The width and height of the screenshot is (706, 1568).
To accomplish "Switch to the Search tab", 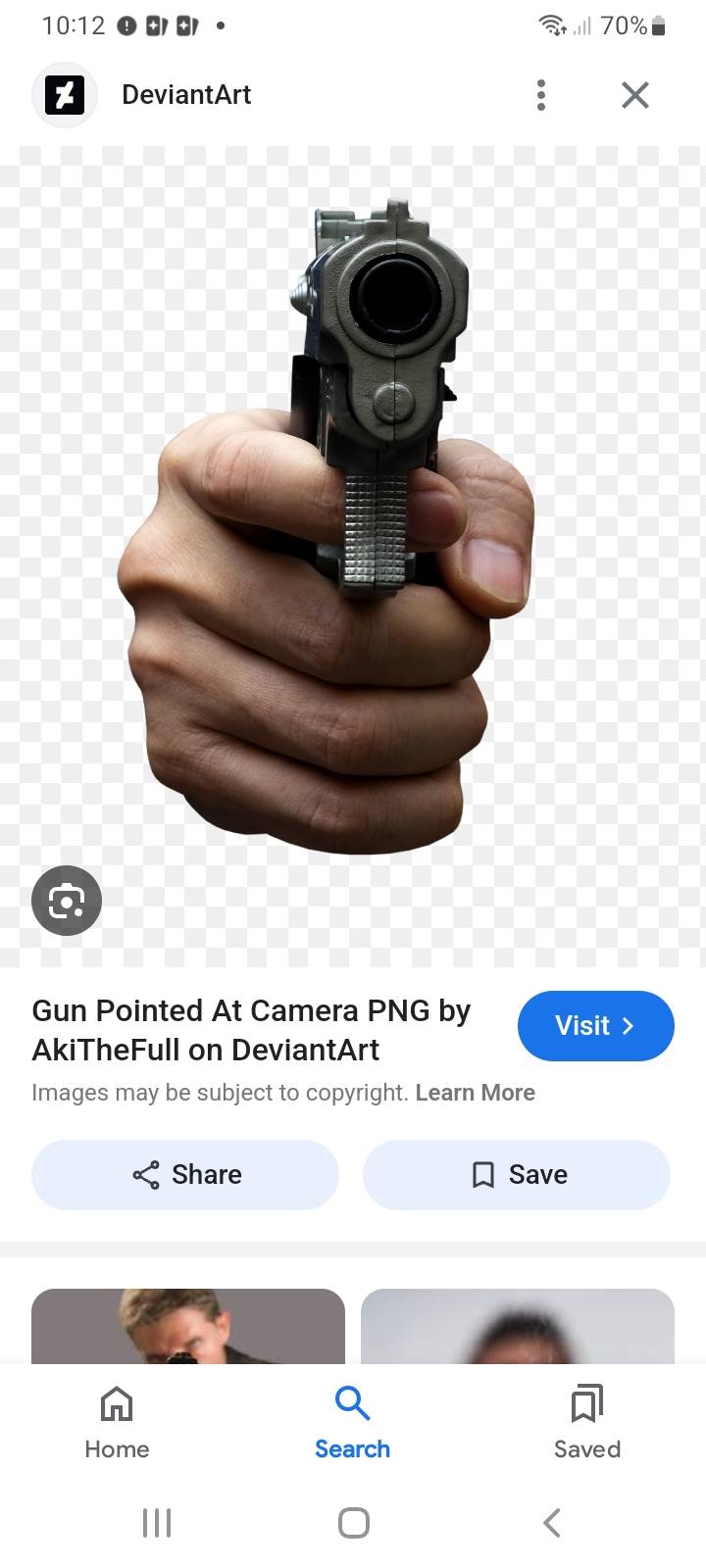I will click(x=352, y=1422).
